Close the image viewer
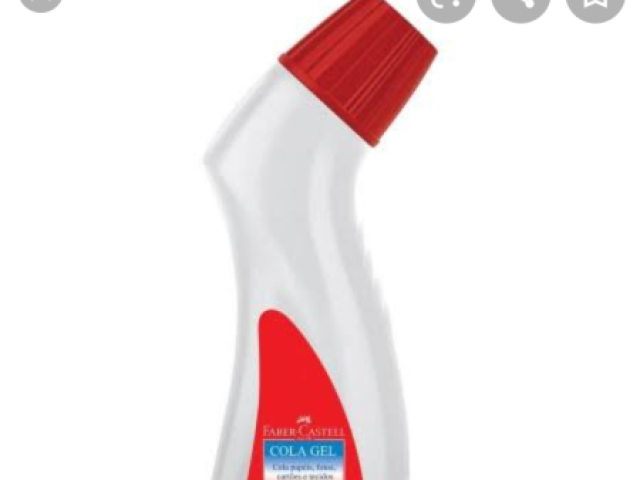This screenshot has width=640, height=480. tap(41, 2)
